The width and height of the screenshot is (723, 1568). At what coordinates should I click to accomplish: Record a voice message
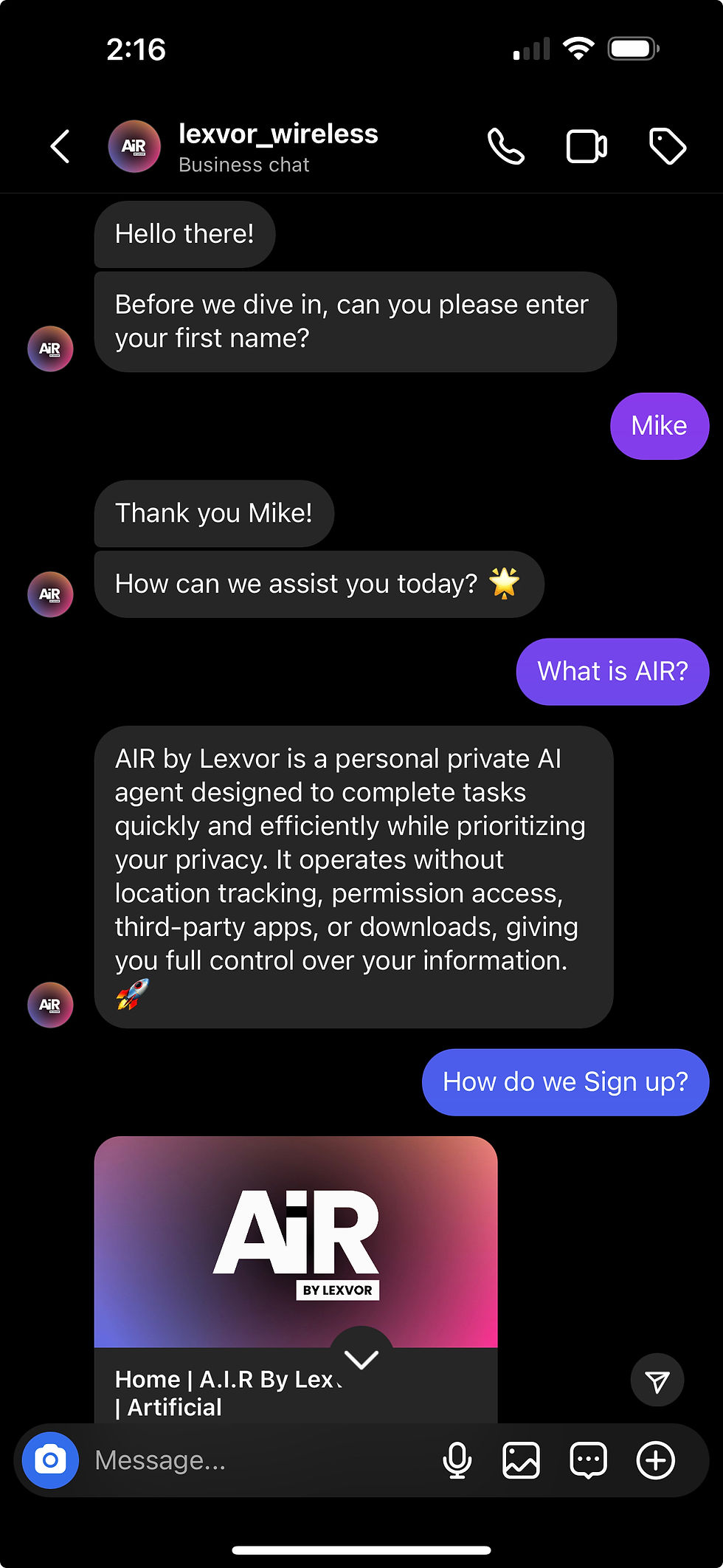tap(457, 1460)
